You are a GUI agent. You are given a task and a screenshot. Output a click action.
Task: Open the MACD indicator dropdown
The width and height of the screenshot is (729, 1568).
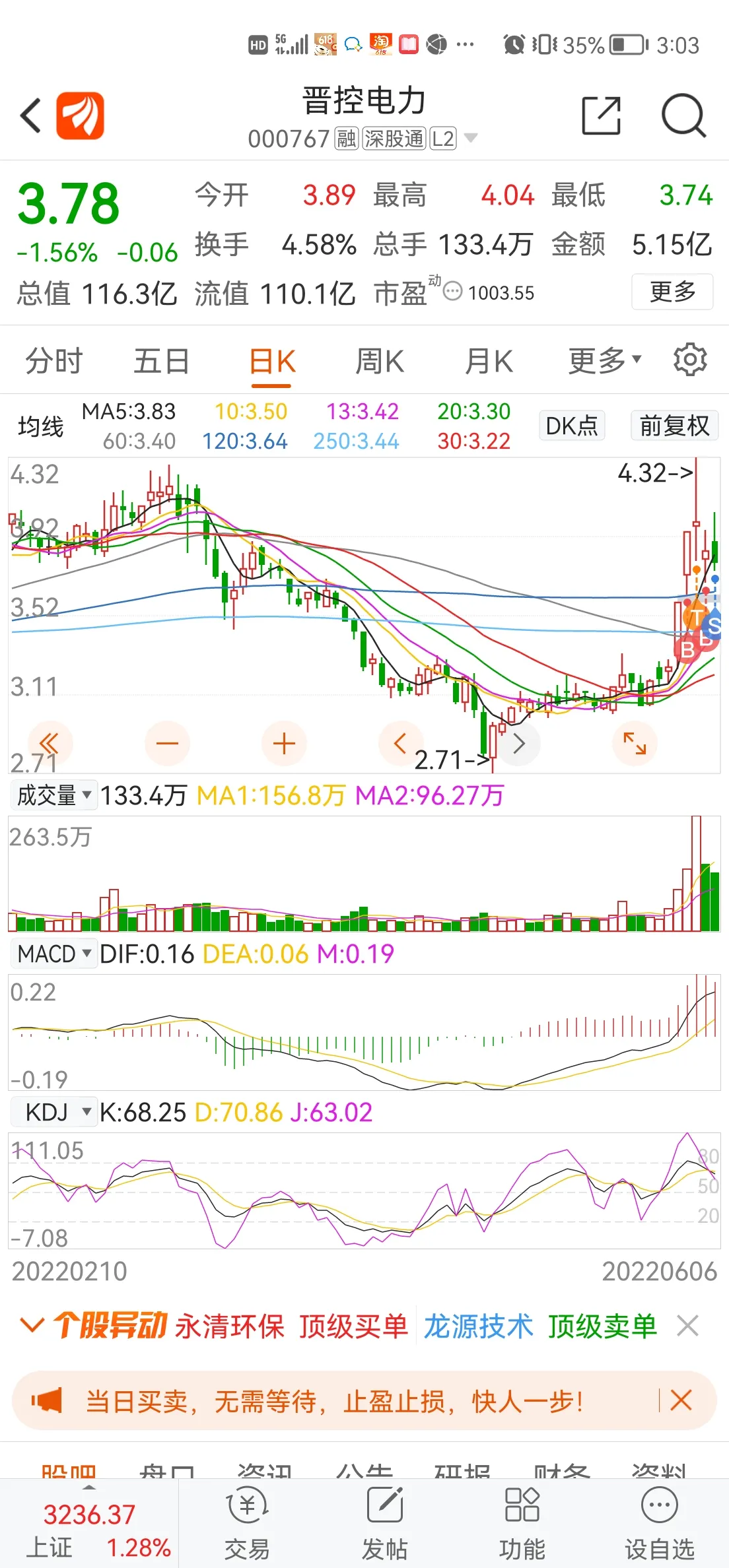[54, 954]
